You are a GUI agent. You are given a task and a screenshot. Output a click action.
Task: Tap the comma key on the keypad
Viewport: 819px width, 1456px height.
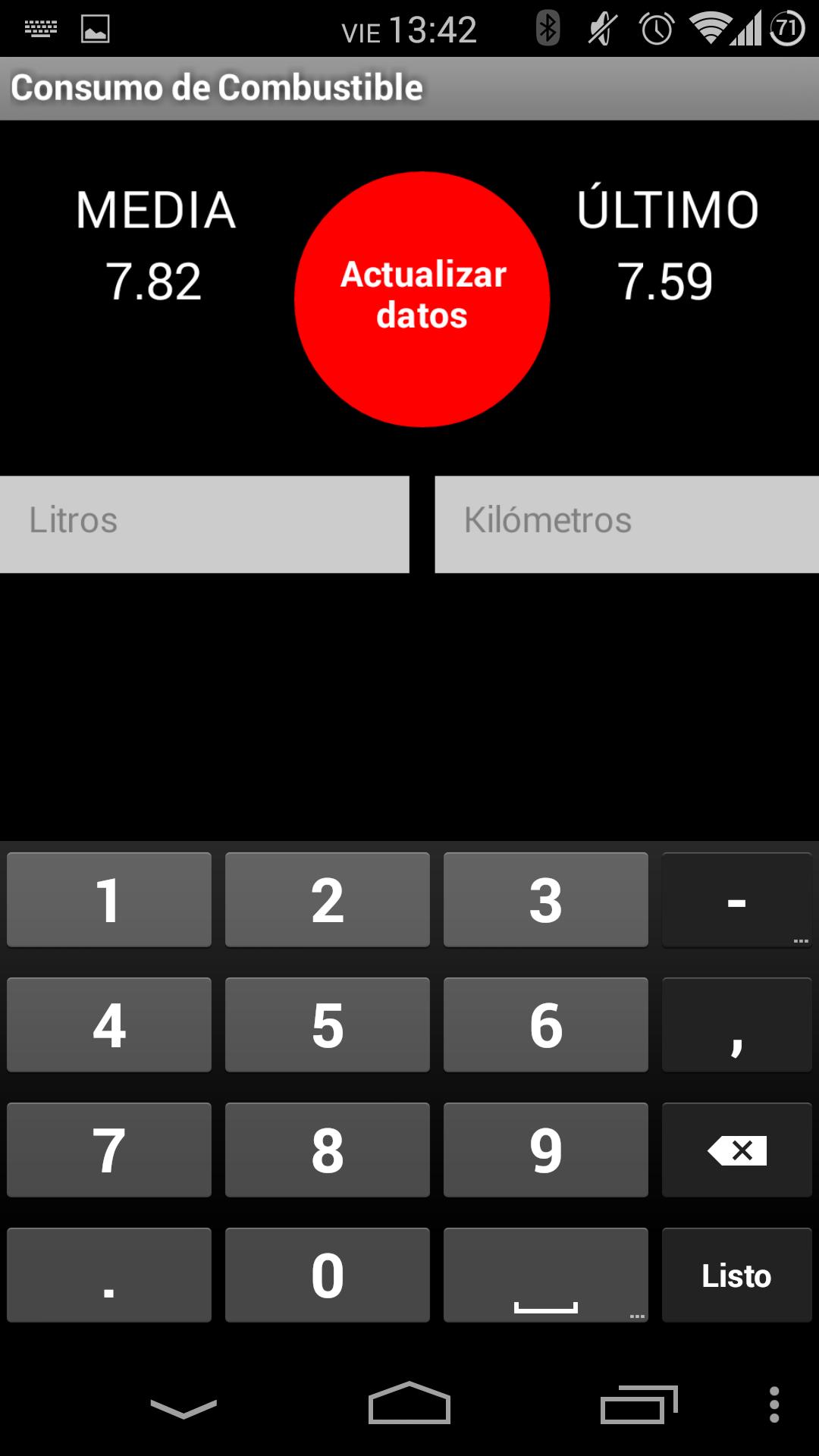coord(735,1025)
